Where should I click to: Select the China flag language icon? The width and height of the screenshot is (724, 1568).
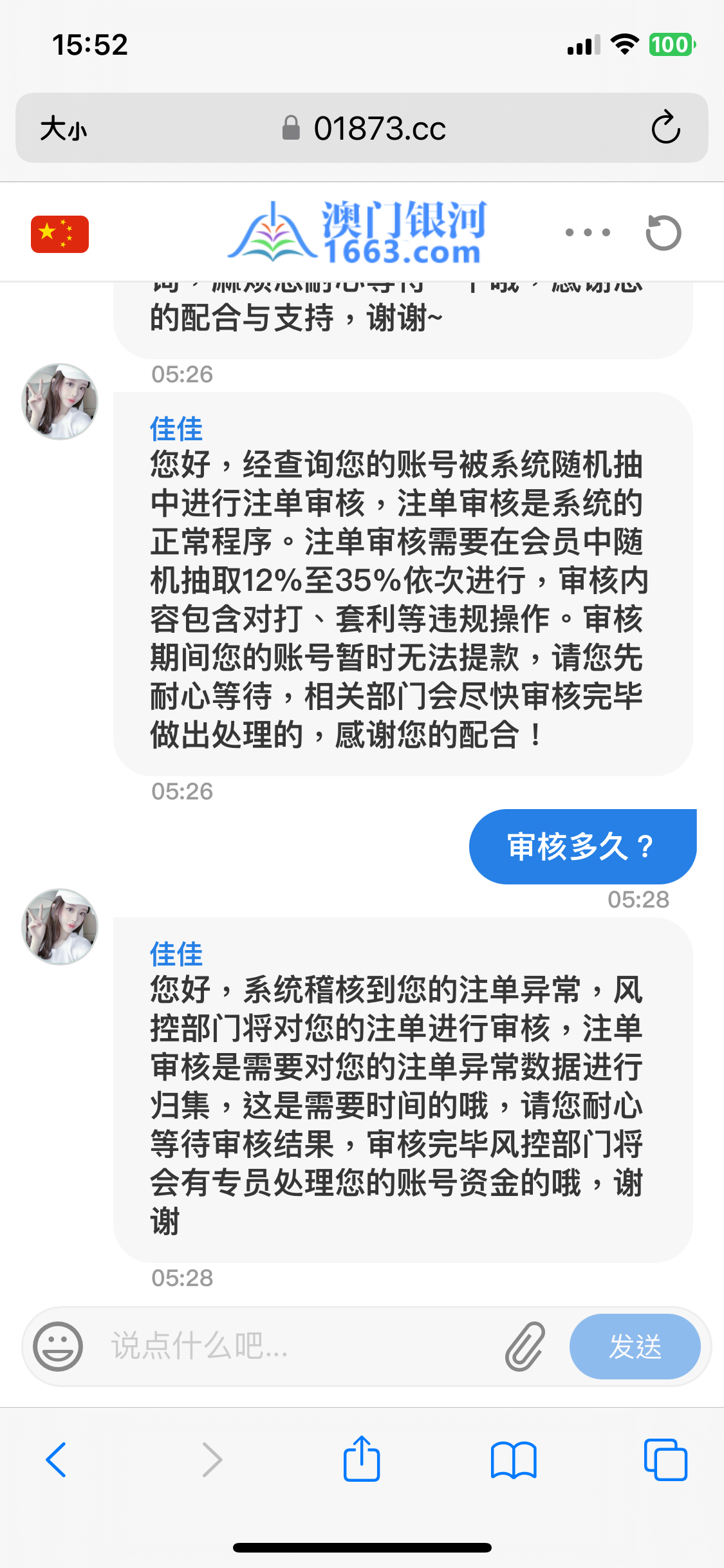coord(60,234)
